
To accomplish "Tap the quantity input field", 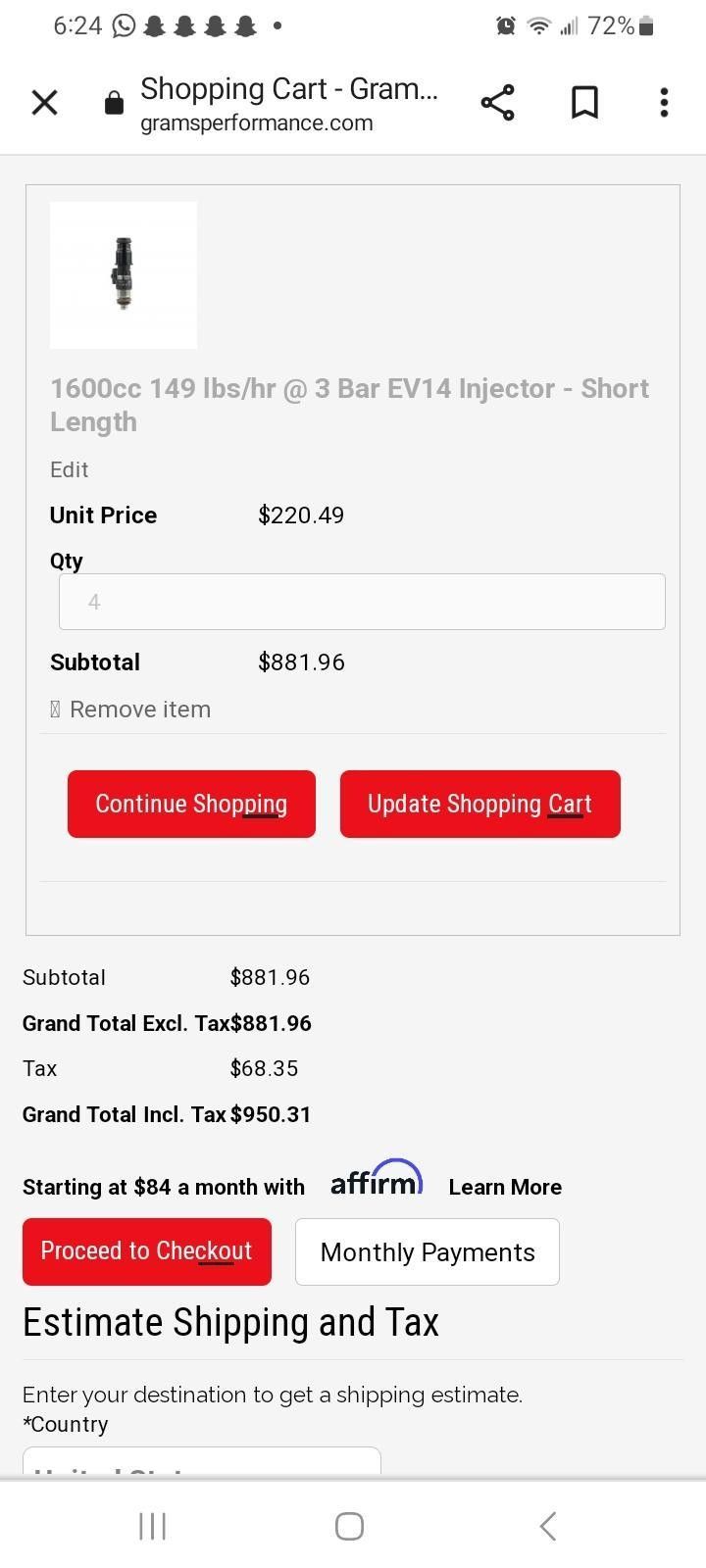I will coord(362,601).
